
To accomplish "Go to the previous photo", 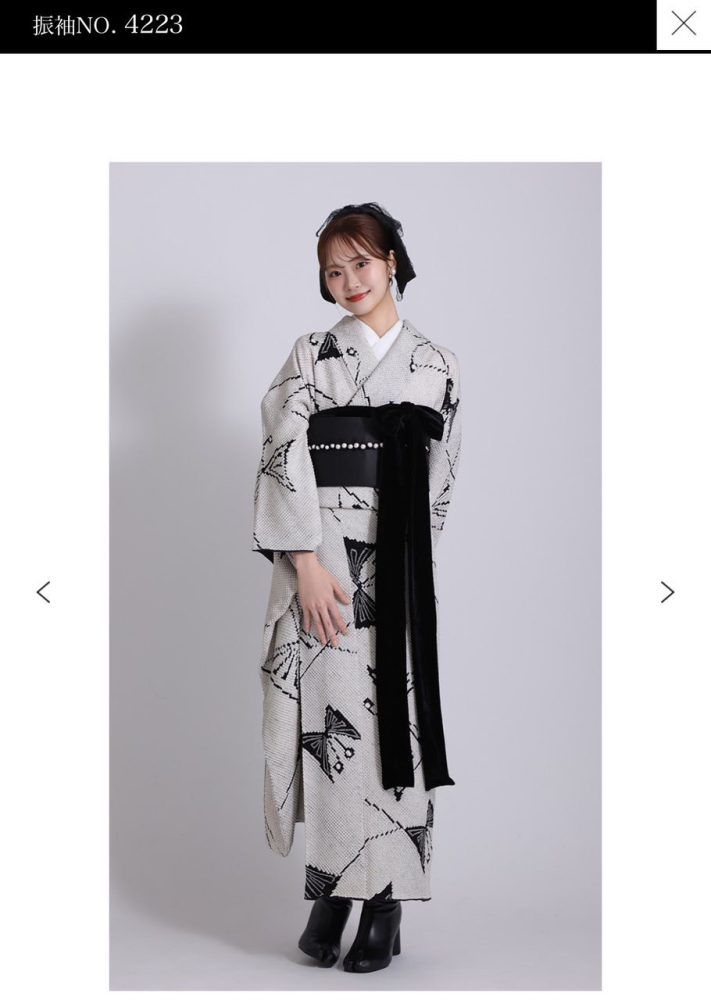I will (43, 592).
